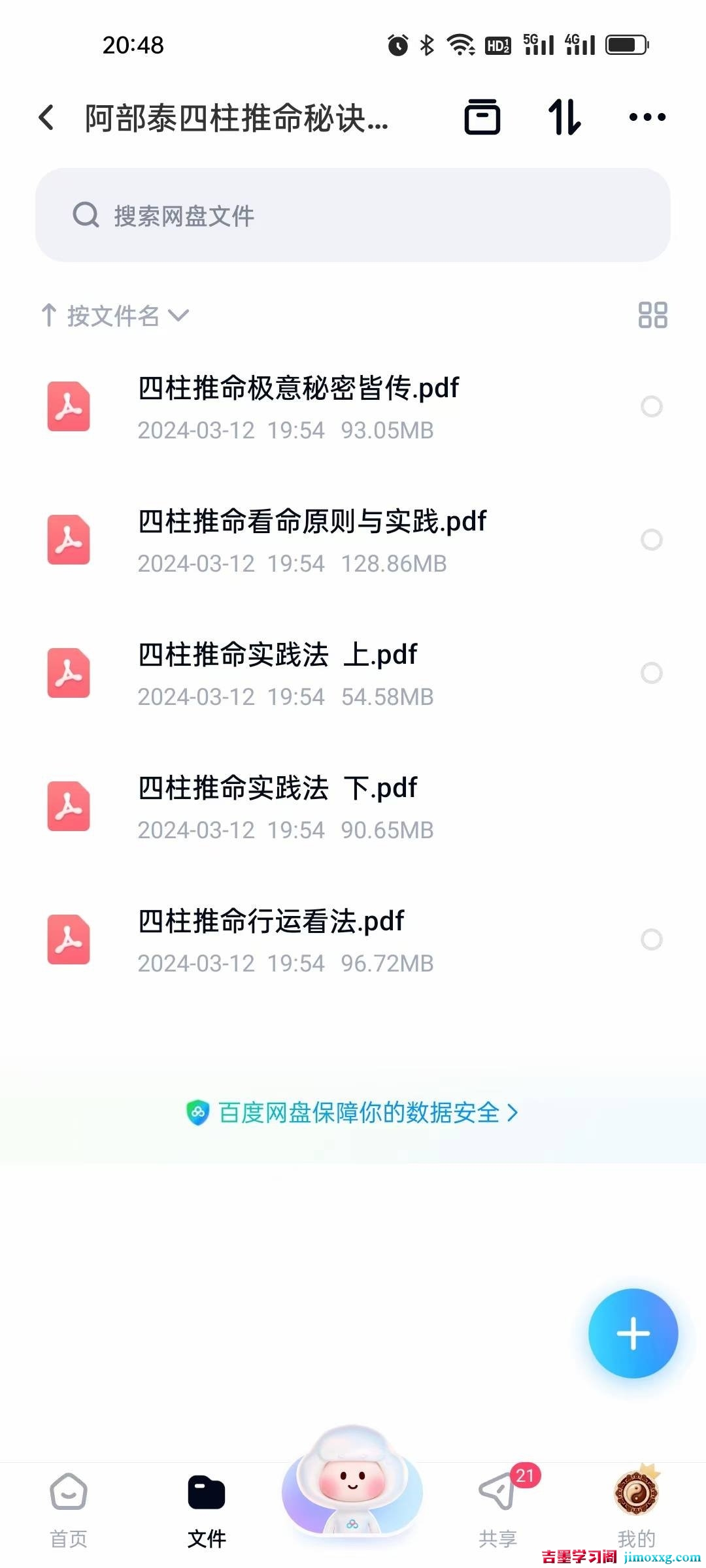The height and width of the screenshot is (1568, 706).
Task: Open the more options menu icon
Action: [645, 116]
